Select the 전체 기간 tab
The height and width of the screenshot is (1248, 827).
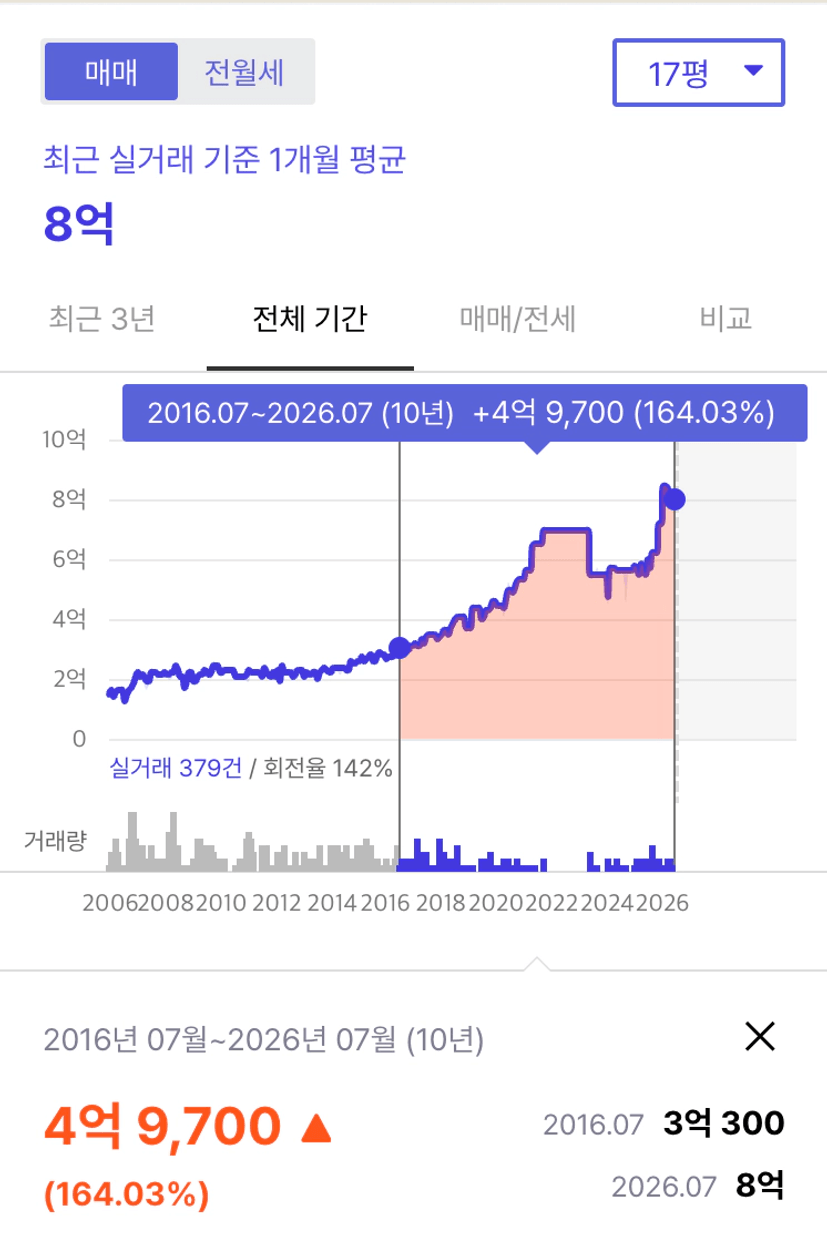310,320
